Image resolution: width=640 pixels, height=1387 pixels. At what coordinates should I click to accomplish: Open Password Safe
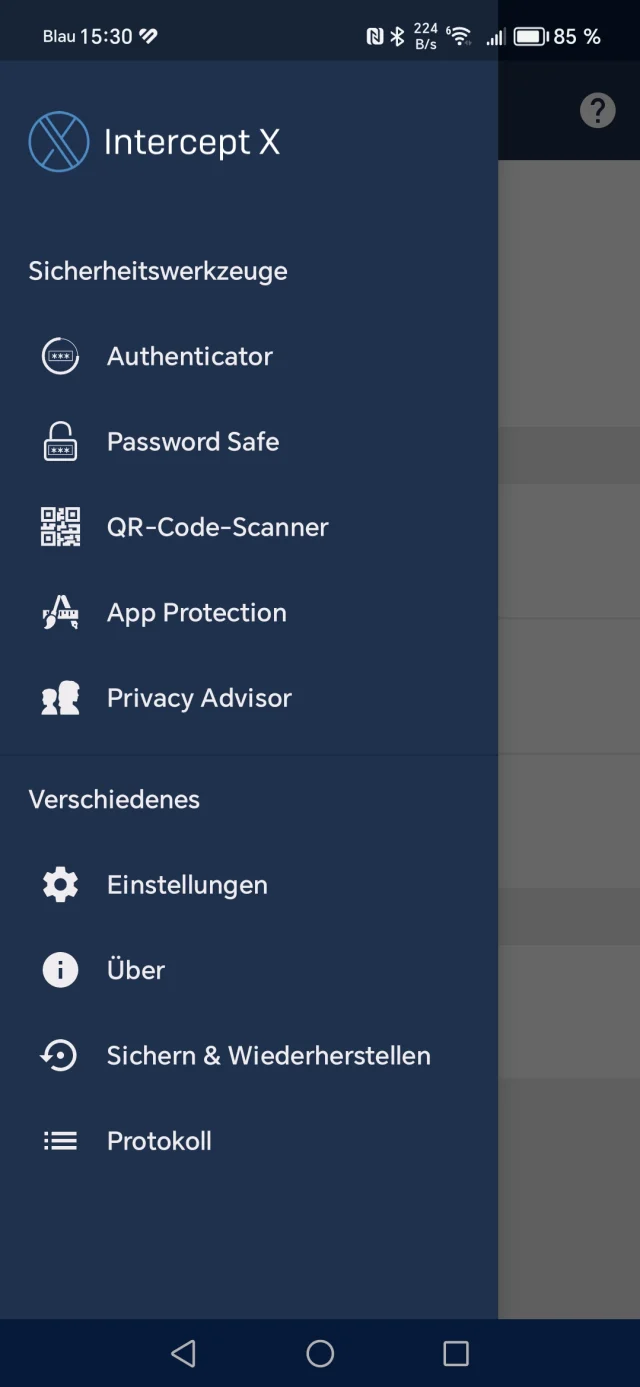click(x=193, y=442)
